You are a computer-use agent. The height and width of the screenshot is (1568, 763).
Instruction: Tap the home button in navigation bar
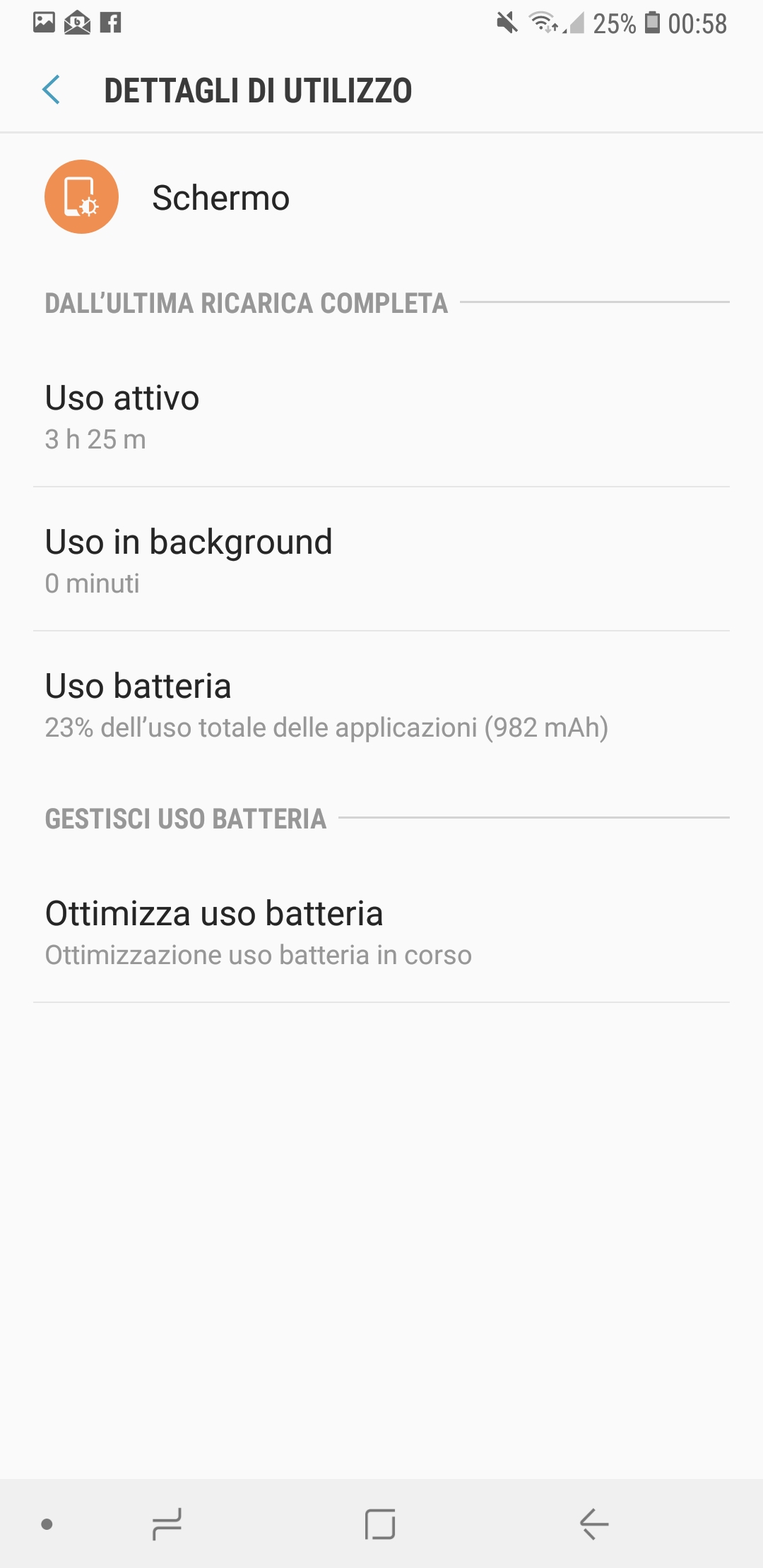pyautogui.click(x=380, y=1524)
